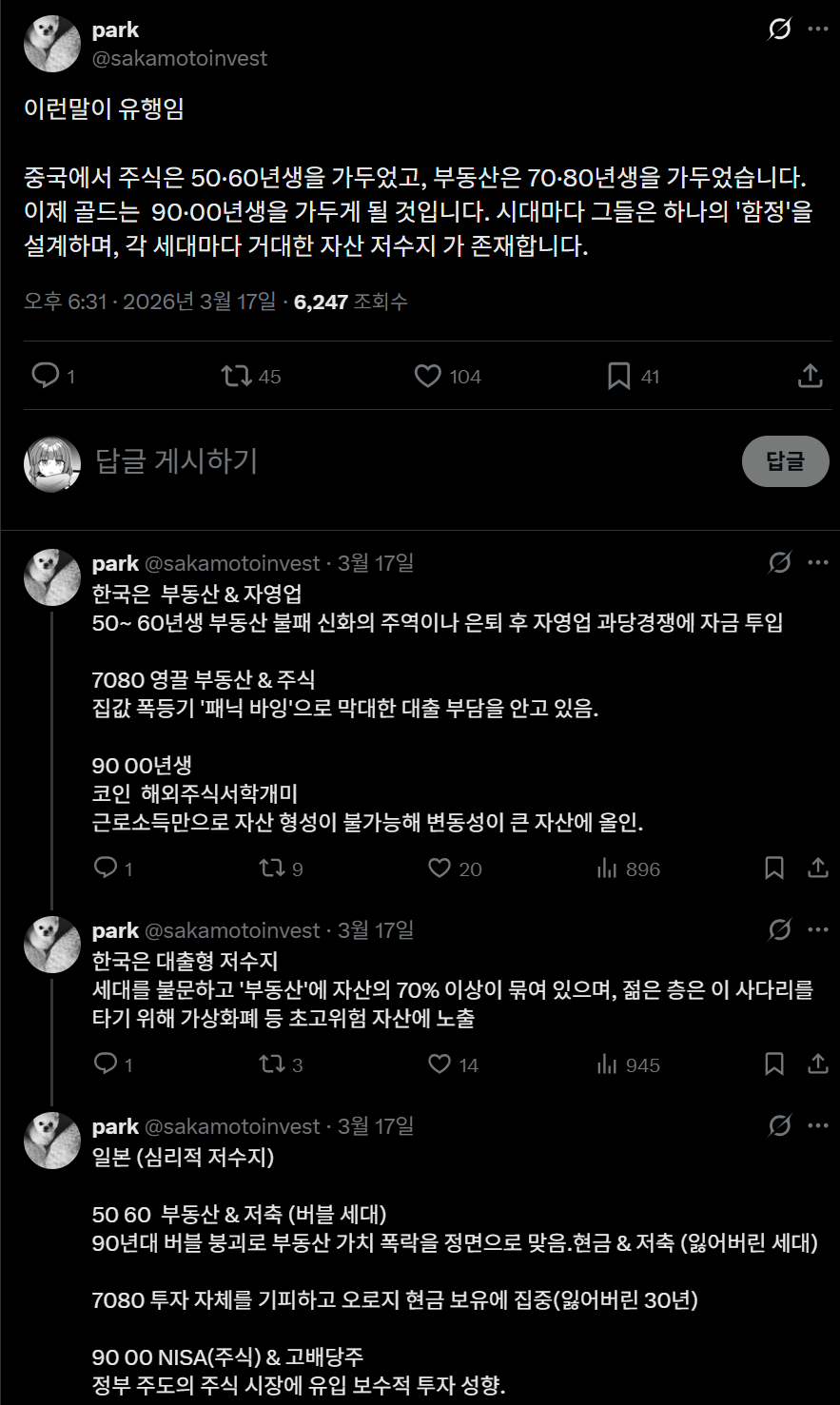Image resolution: width=840 pixels, height=1405 pixels.
Task: Share the main post
Action: [x=810, y=376]
